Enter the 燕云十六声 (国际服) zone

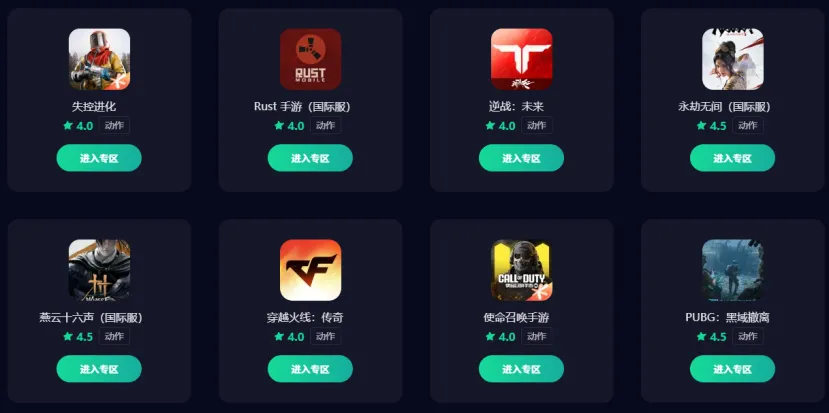(99, 369)
